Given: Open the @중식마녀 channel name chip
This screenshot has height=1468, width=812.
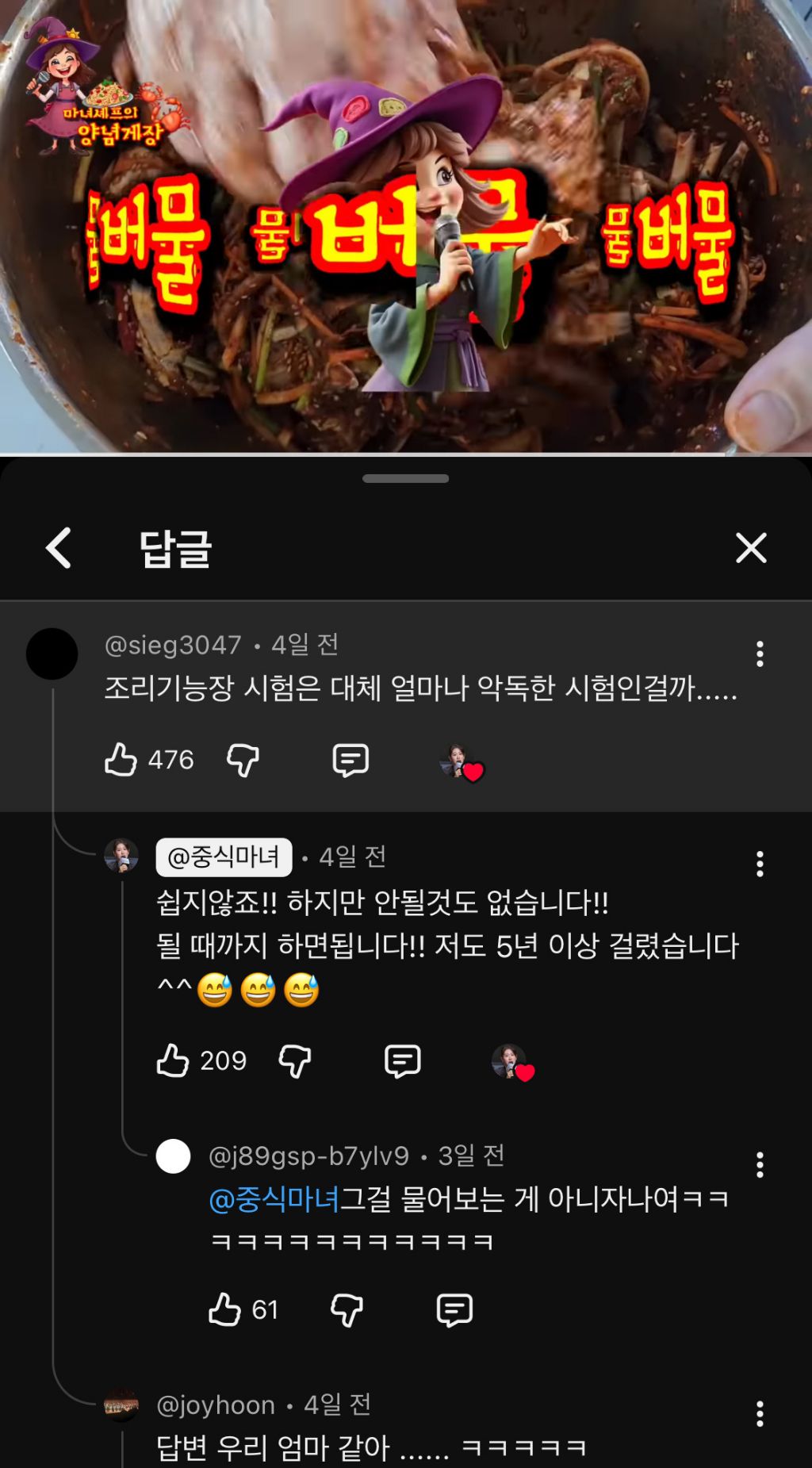Looking at the screenshot, I should [x=224, y=857].
